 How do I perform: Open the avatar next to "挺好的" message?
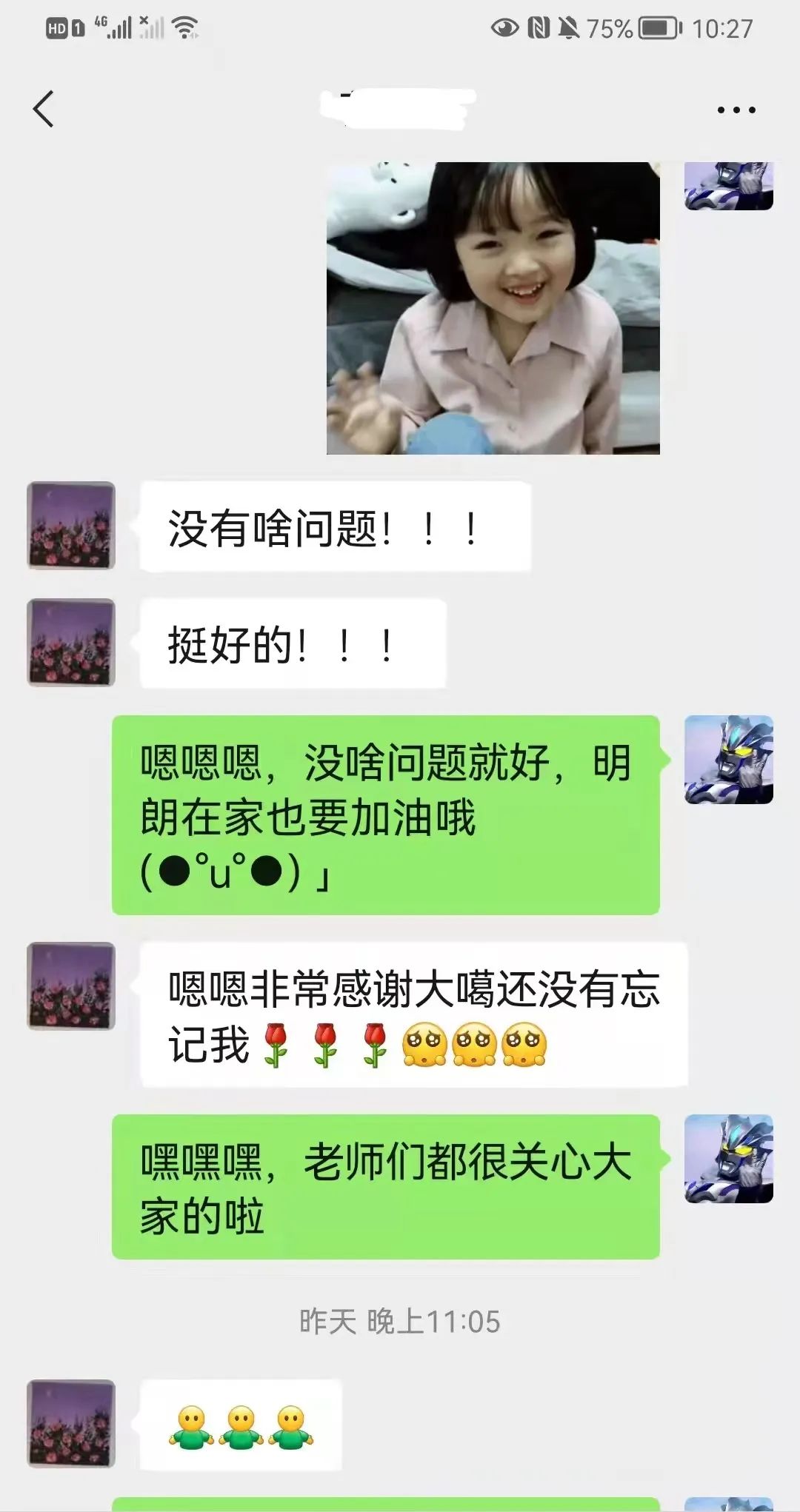point(71,643)
